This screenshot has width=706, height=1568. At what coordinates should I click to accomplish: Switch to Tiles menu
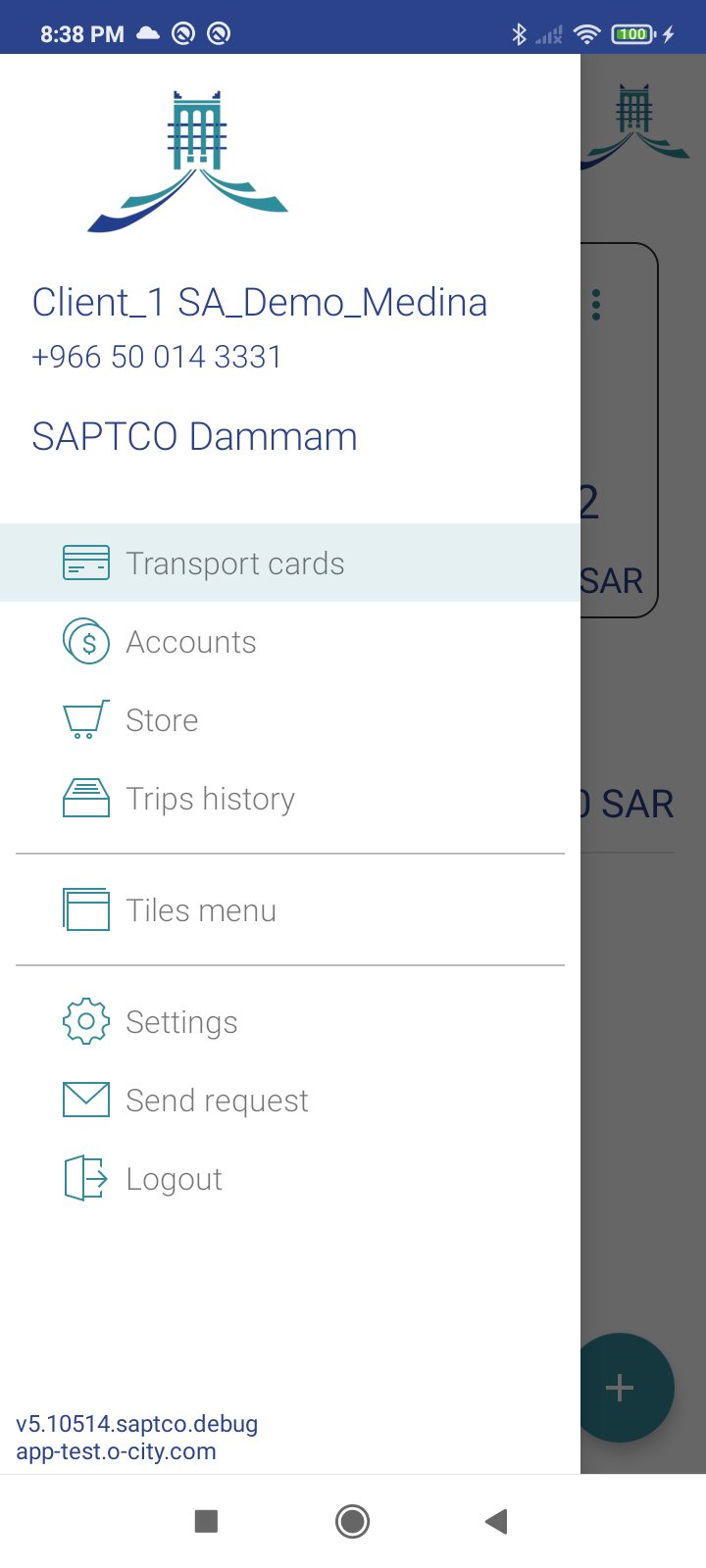(201, 910)
